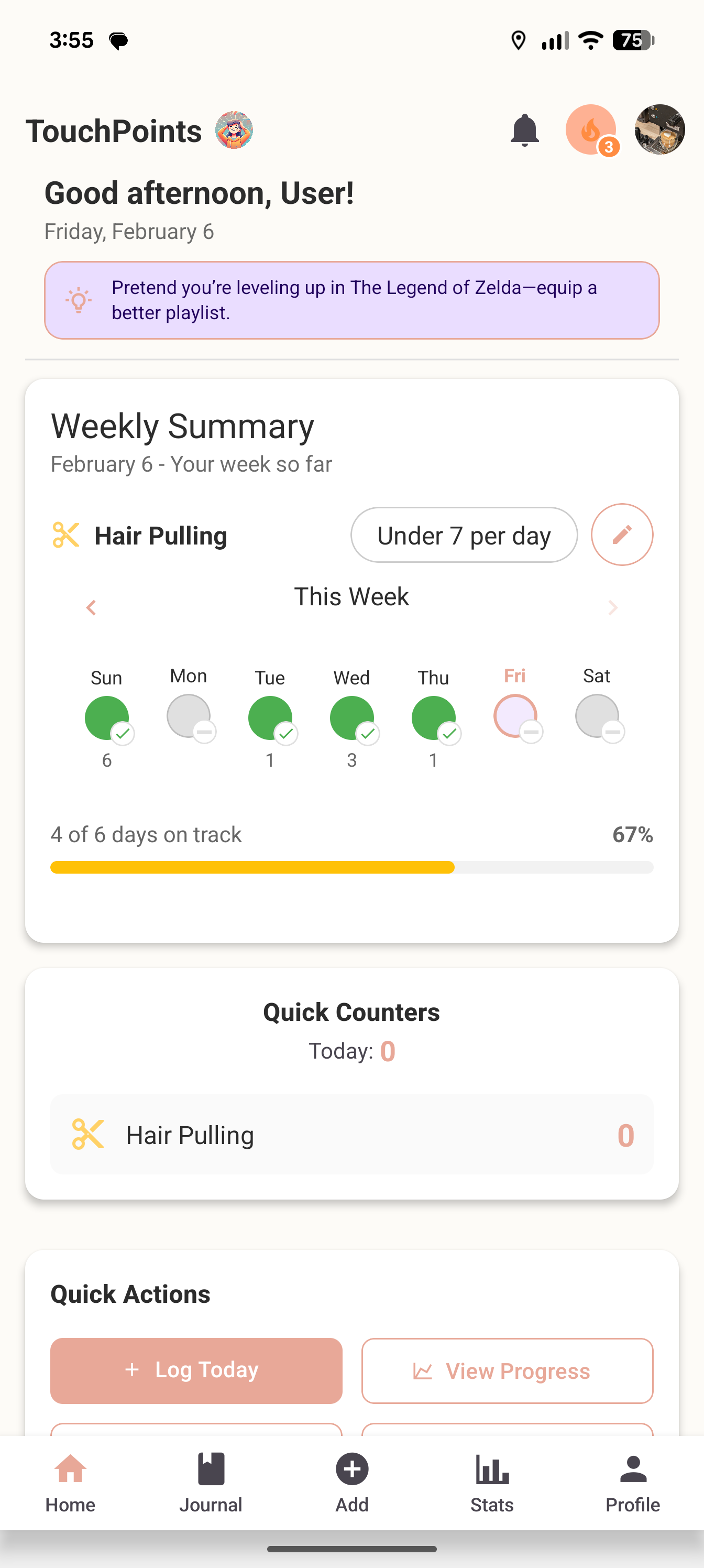Tap the Zelda playlist tip banner
Screen dimensions: 704x1568
pos(351,300)
